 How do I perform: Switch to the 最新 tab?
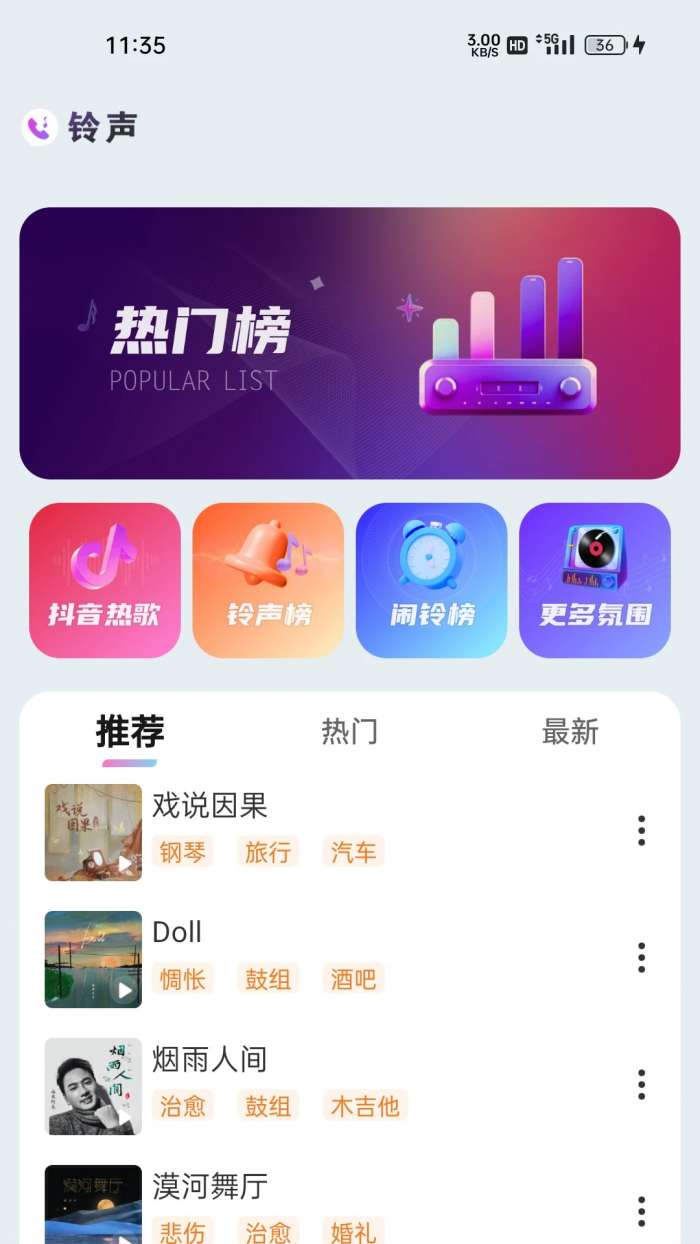(570, 732)
